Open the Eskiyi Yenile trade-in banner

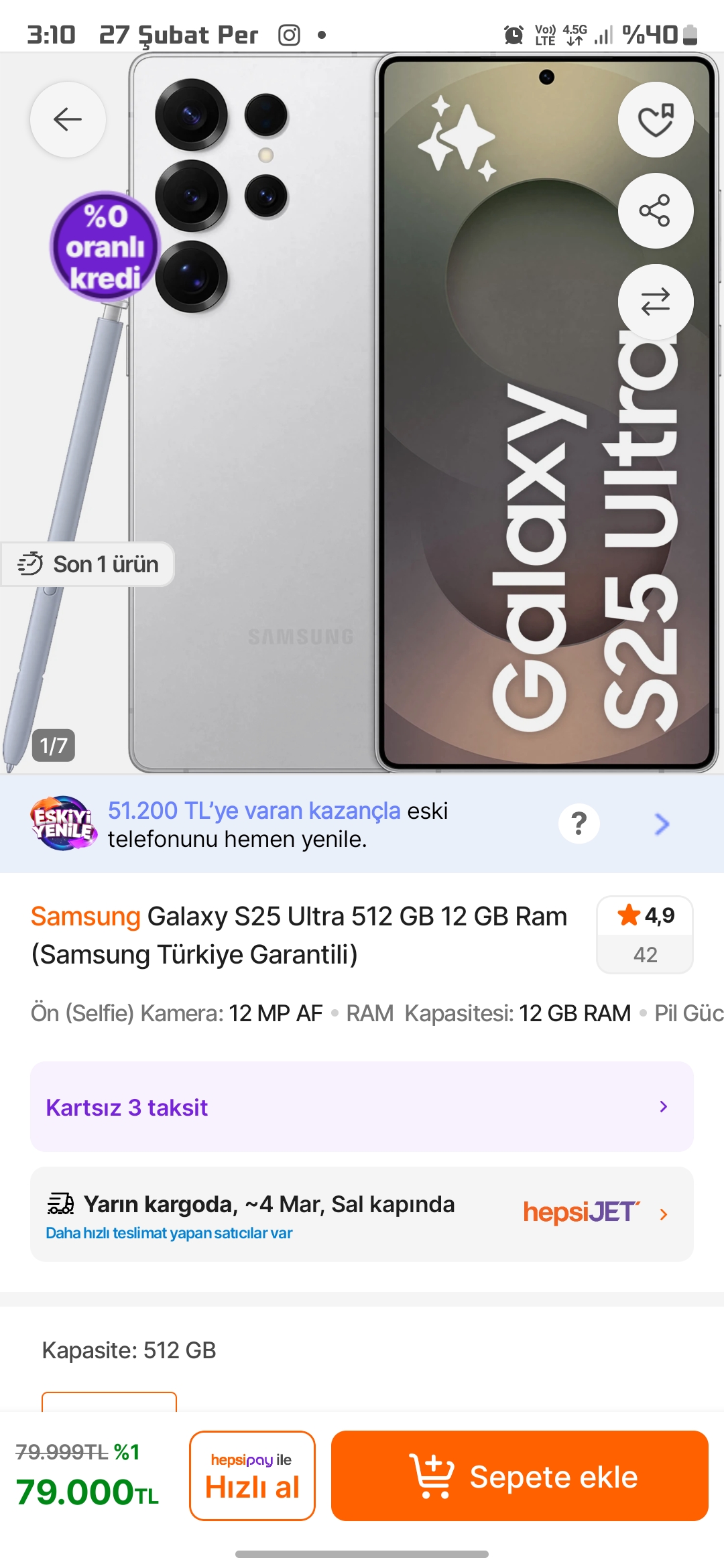coord(362,824)
